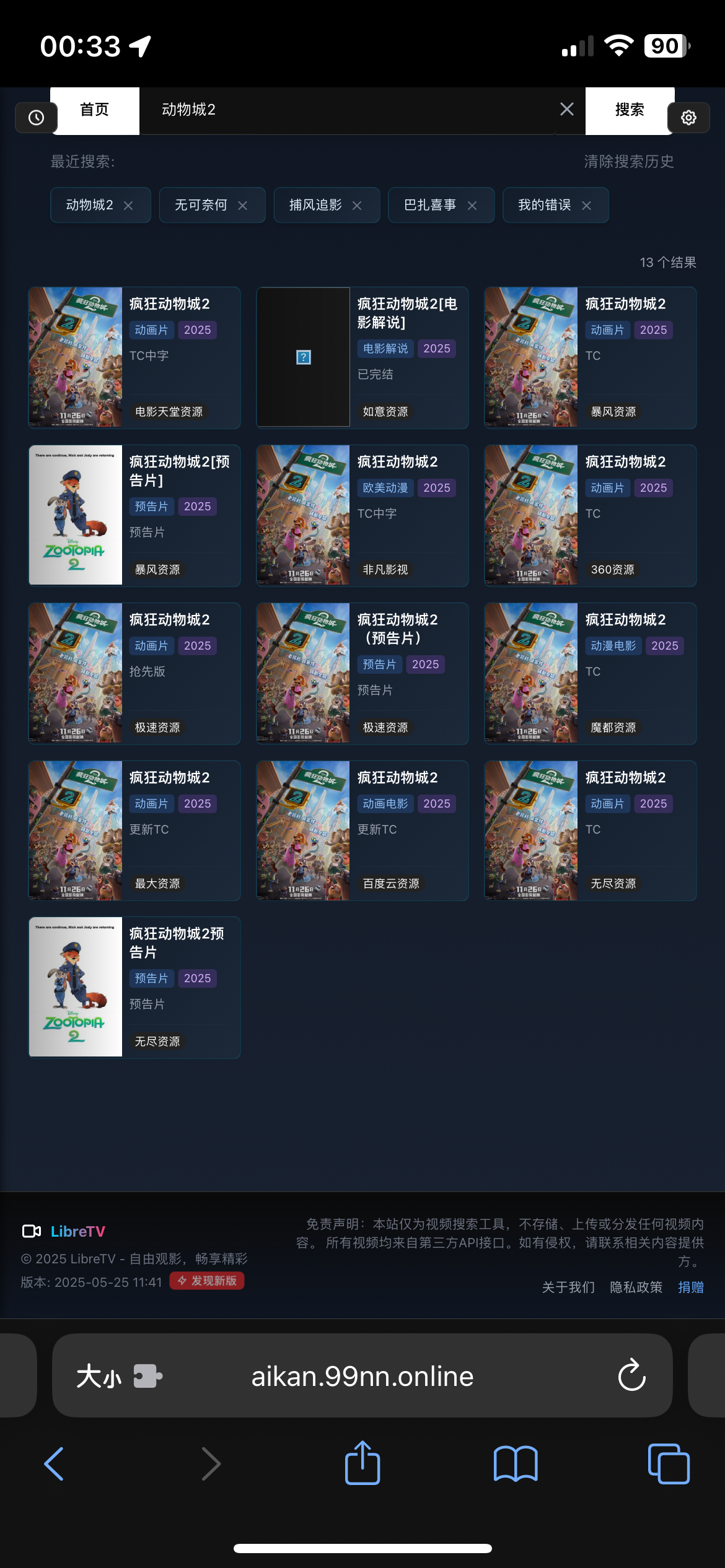Open 疯狂动物城2 from 非凡影视

click(362, 515)
